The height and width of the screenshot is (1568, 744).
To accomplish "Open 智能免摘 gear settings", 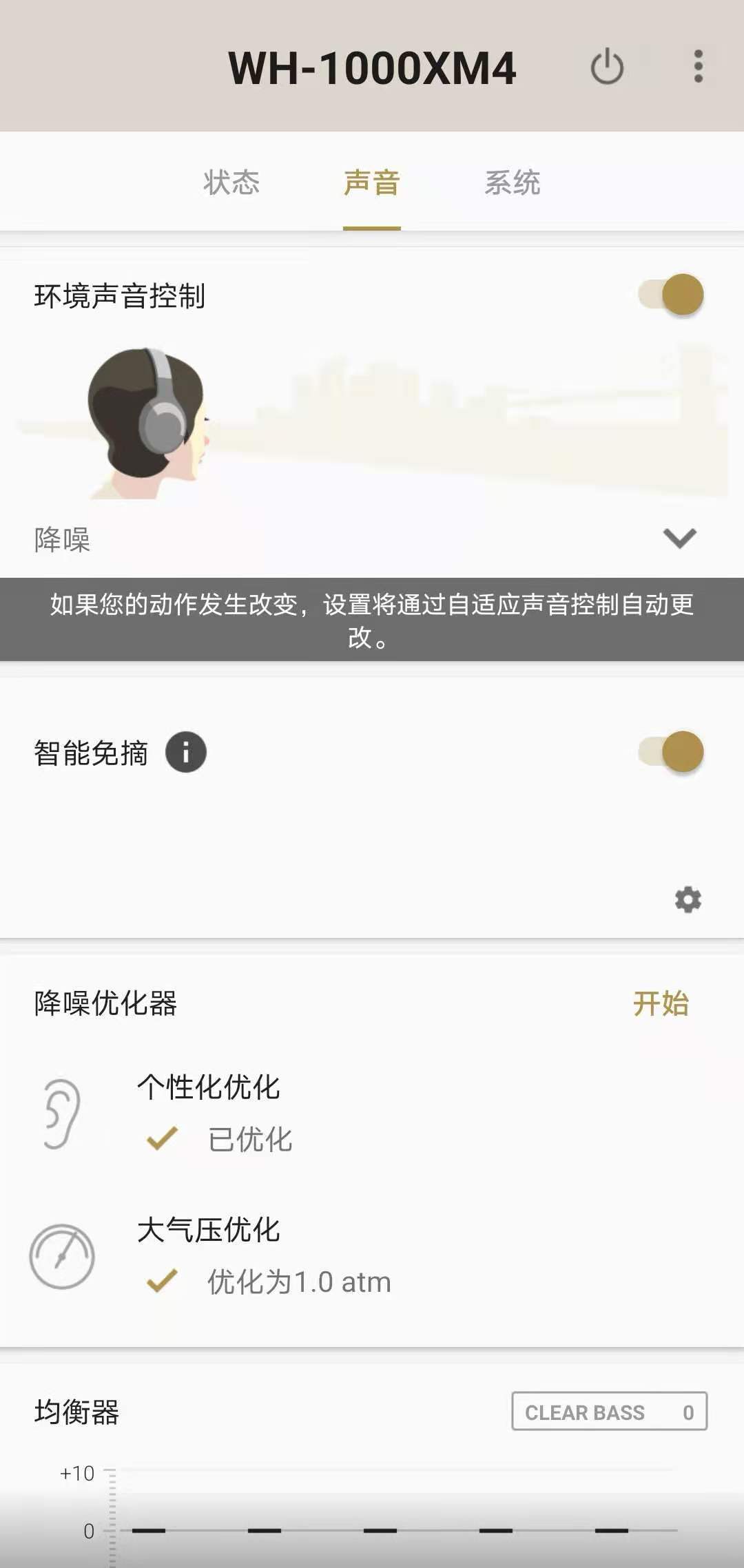I will (688, 899).
